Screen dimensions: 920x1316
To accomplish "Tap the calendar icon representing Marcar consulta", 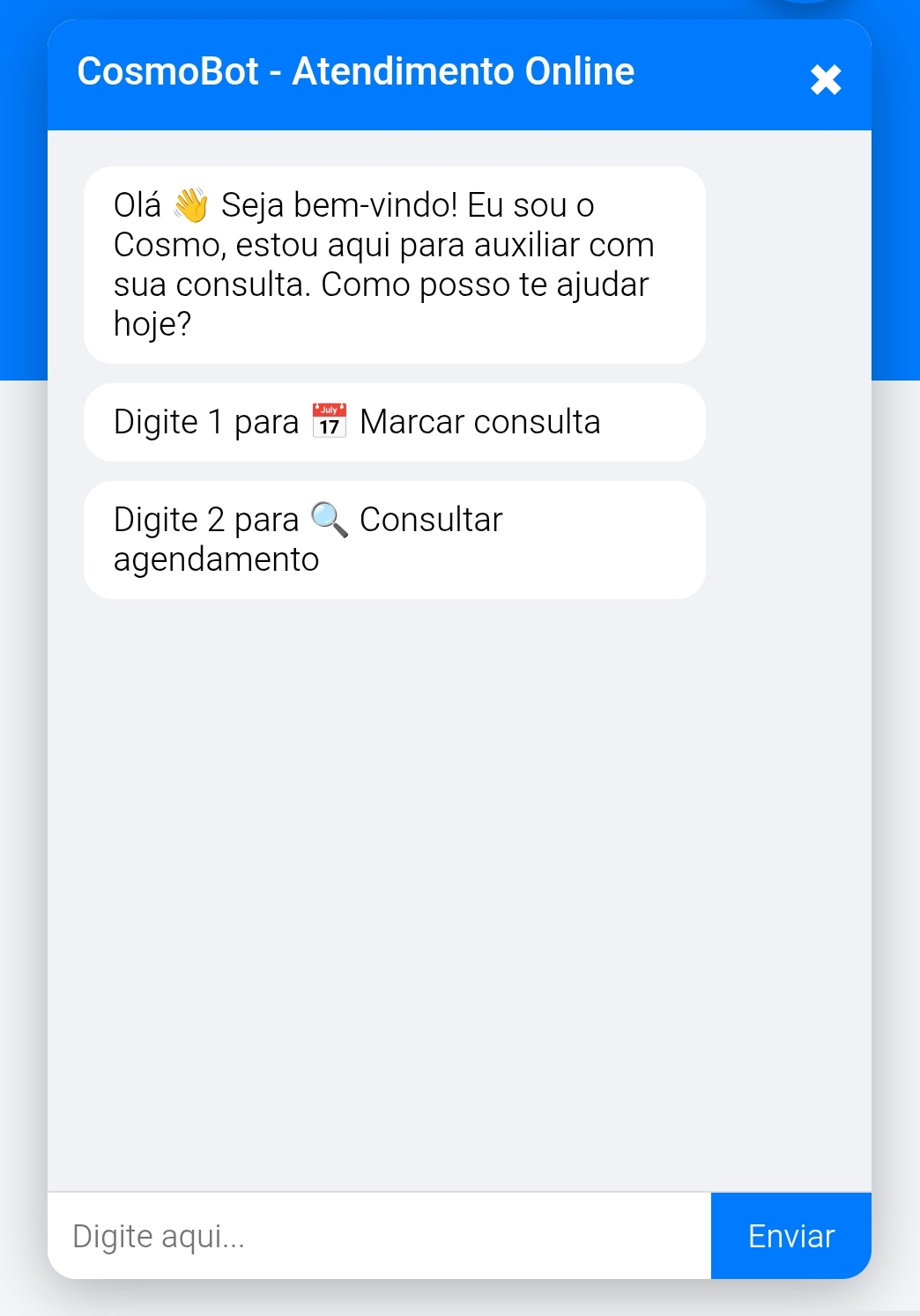I will pos(330,421).
